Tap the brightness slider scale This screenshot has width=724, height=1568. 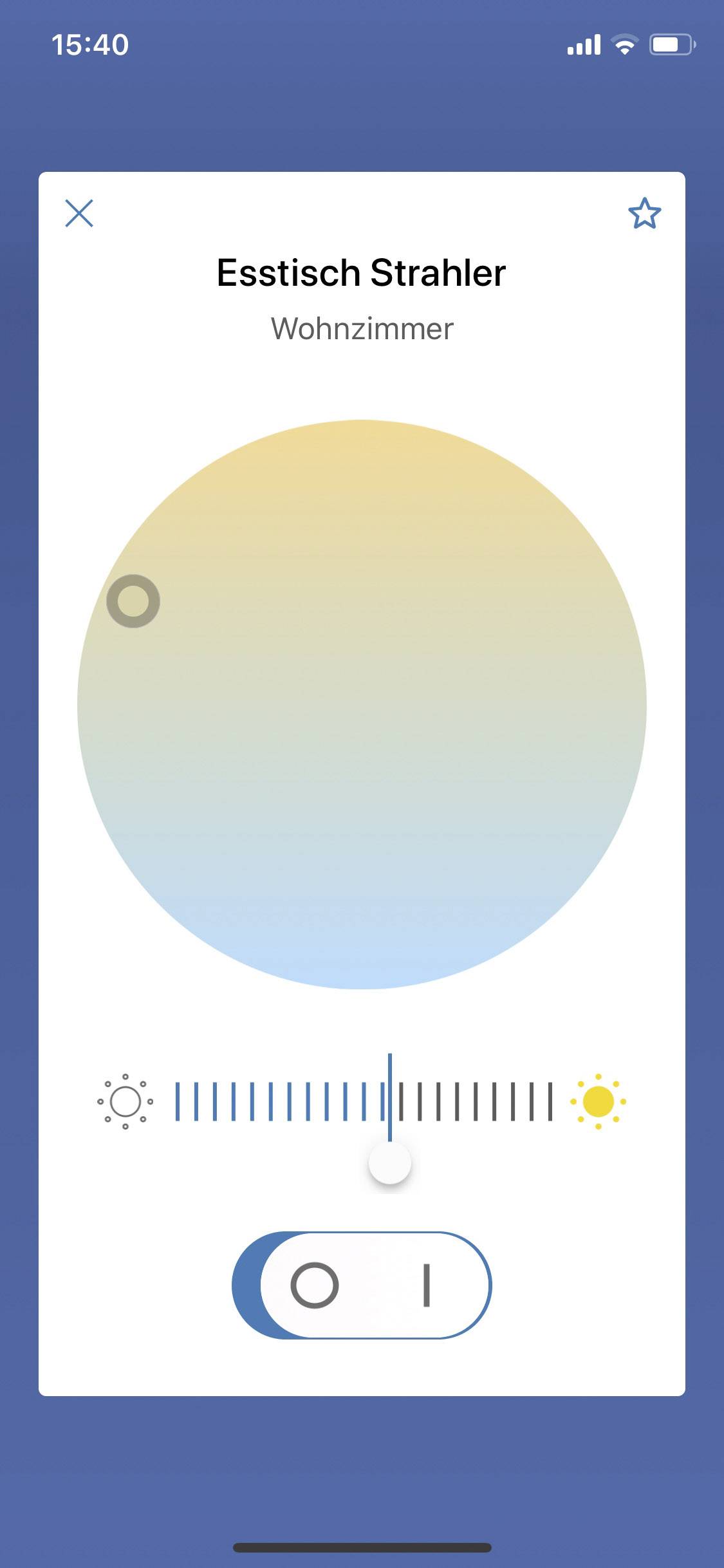364,1101
